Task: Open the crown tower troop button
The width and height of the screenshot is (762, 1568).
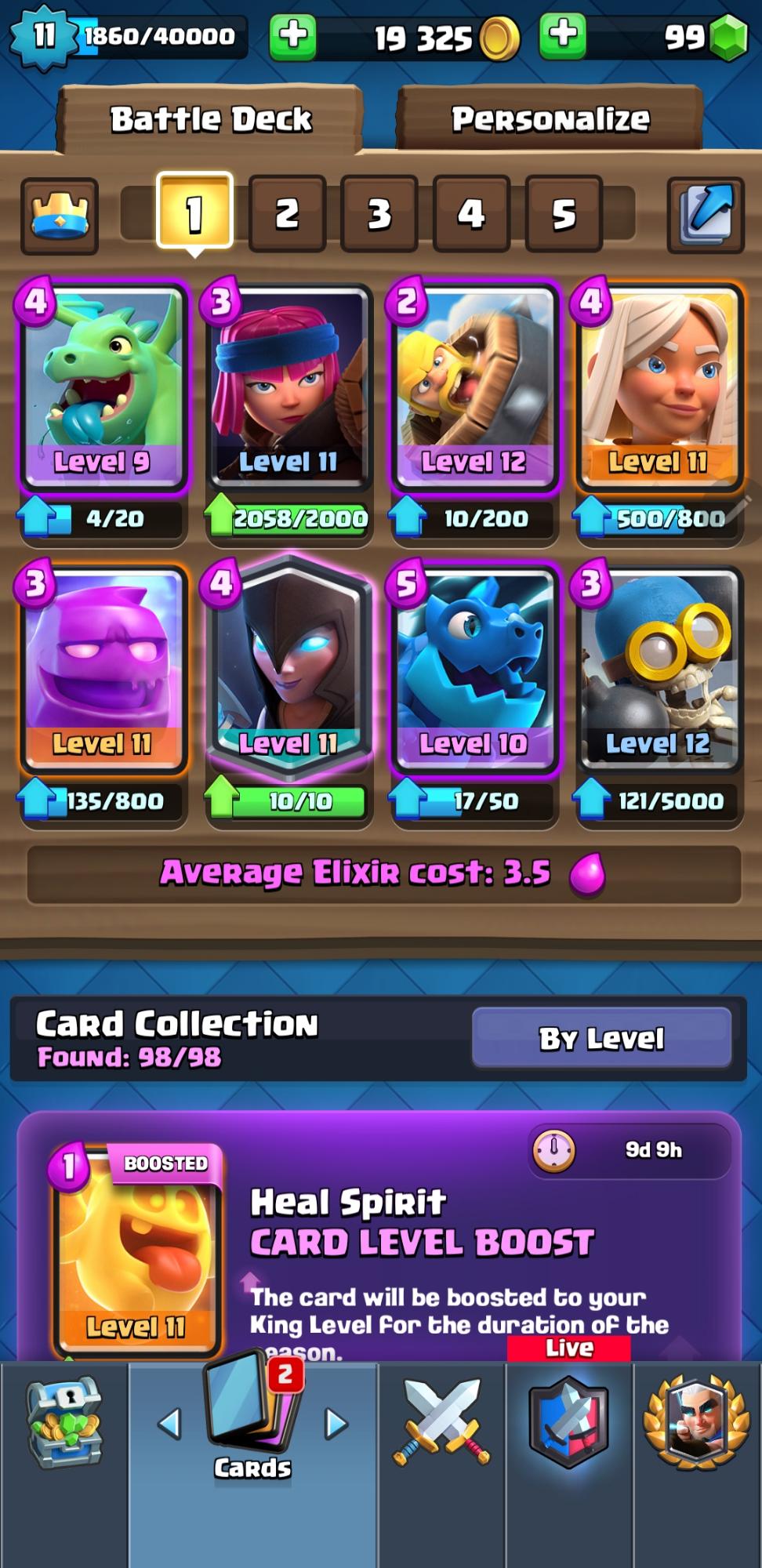Action: 60,216
